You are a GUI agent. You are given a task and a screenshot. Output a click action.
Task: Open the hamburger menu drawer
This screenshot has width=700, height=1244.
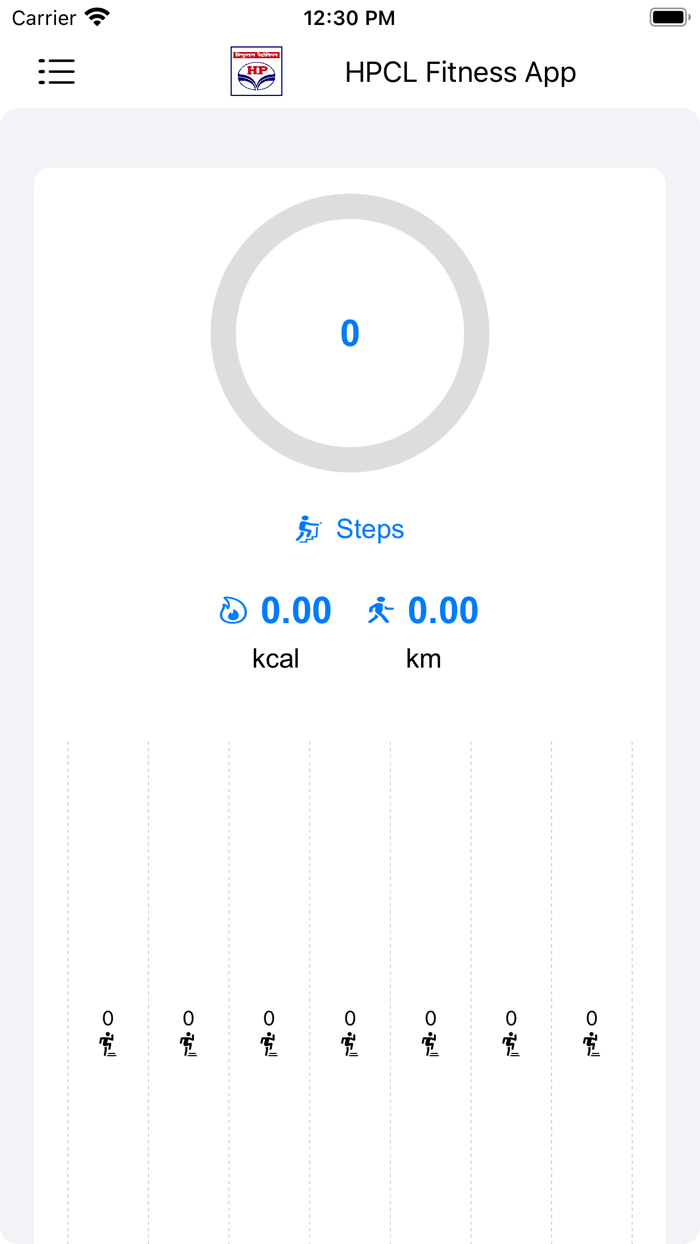pos(57,71)
